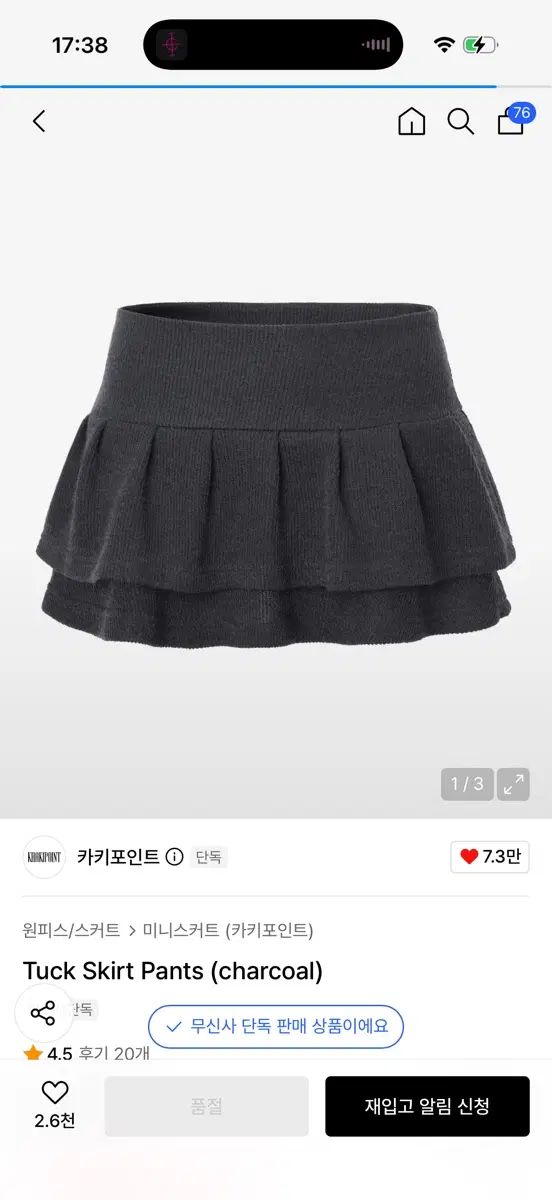Share this product with the share button
Image resolution: width=552 pixels, height=1200 pixels.
pos(43,1013)
